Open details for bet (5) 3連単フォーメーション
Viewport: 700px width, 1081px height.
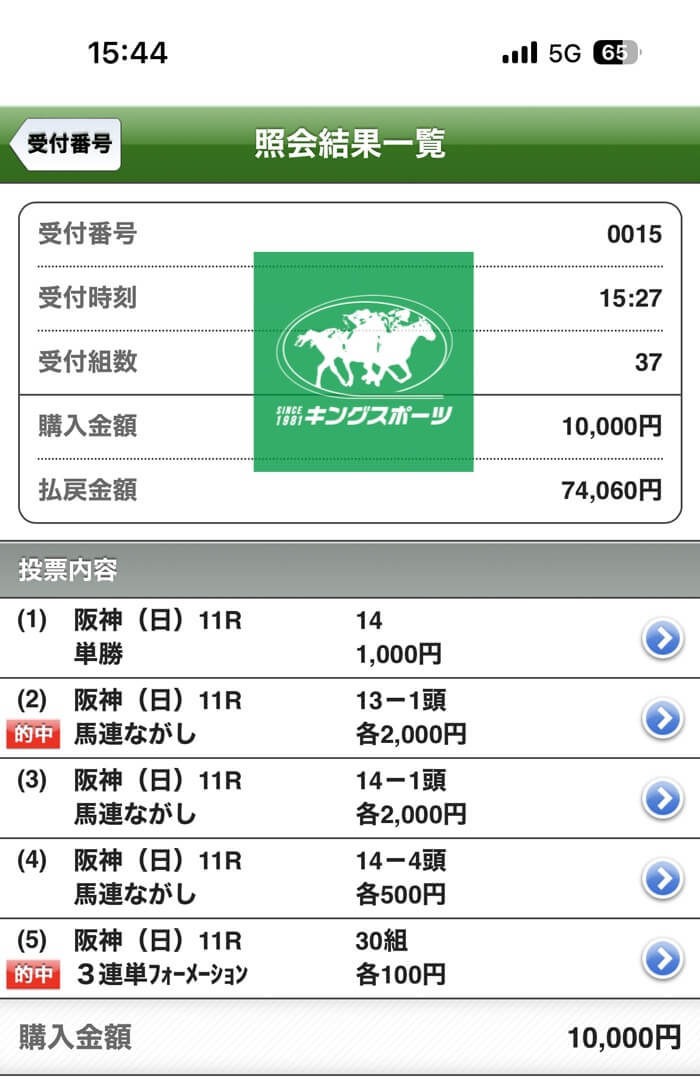click(x=662, y=958)
